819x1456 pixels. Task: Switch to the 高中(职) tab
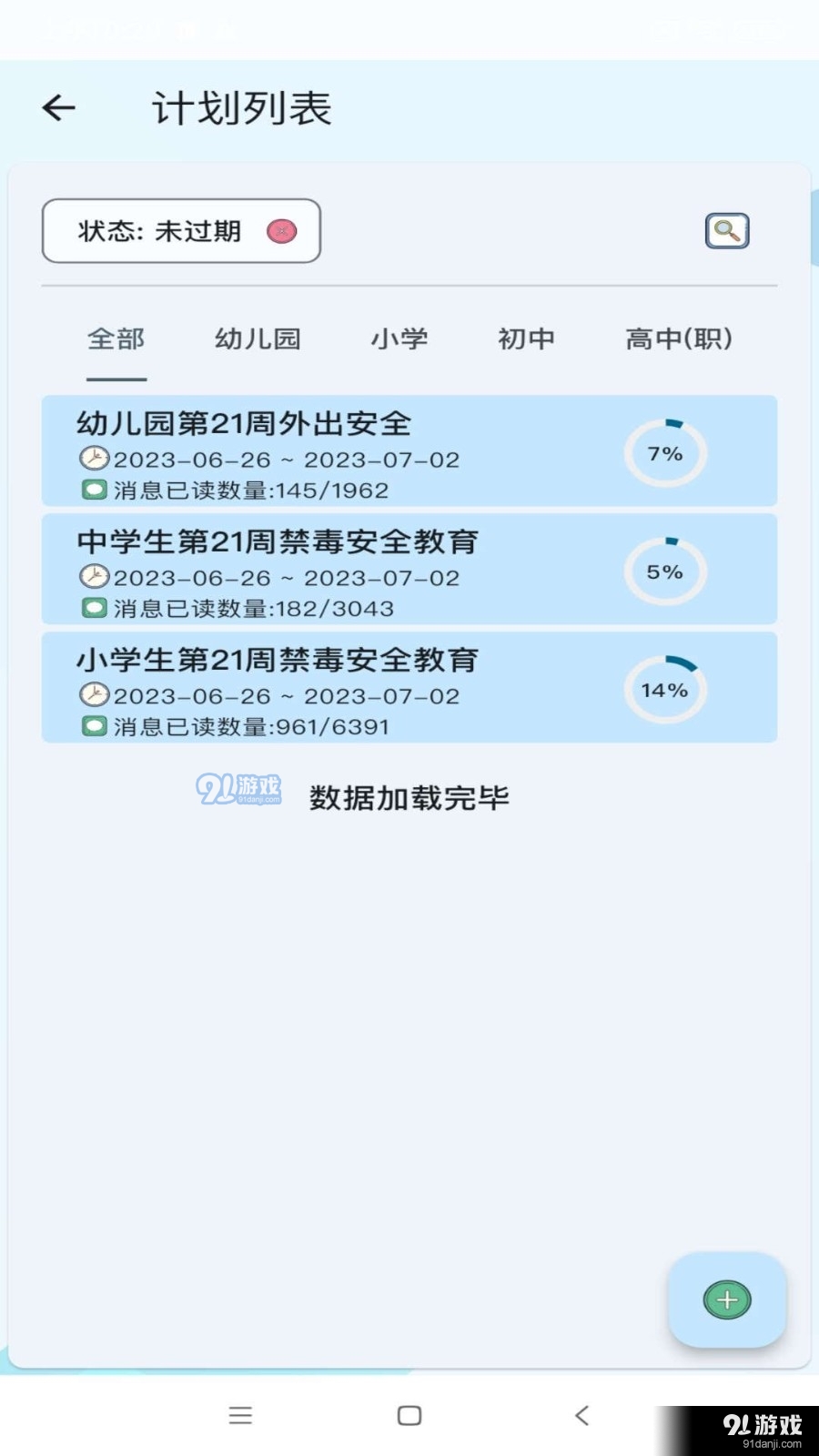[677, 339]
